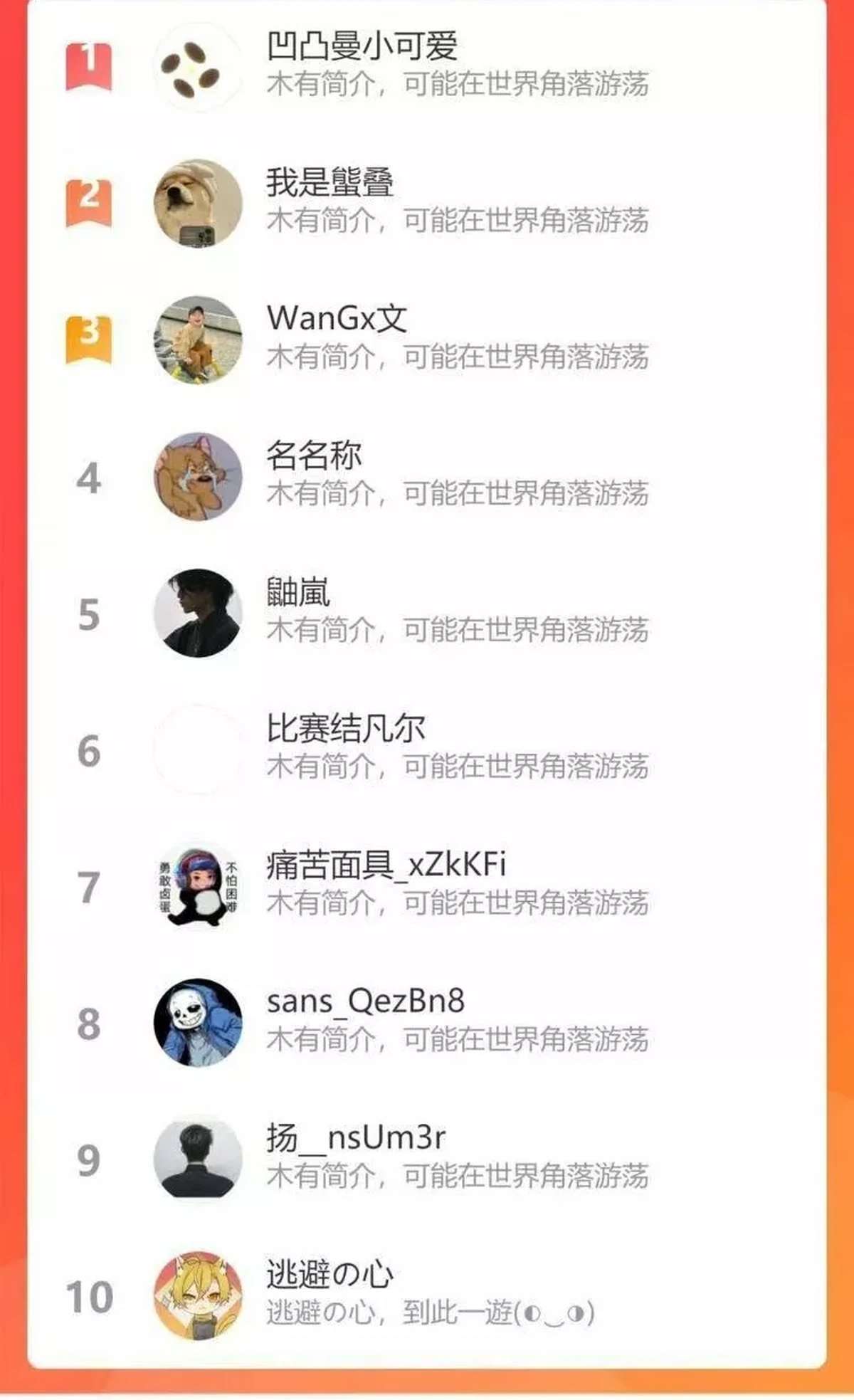Open the profile of 鼬嵐
This screenshot has width=854, height=1400.
point(427,613)
